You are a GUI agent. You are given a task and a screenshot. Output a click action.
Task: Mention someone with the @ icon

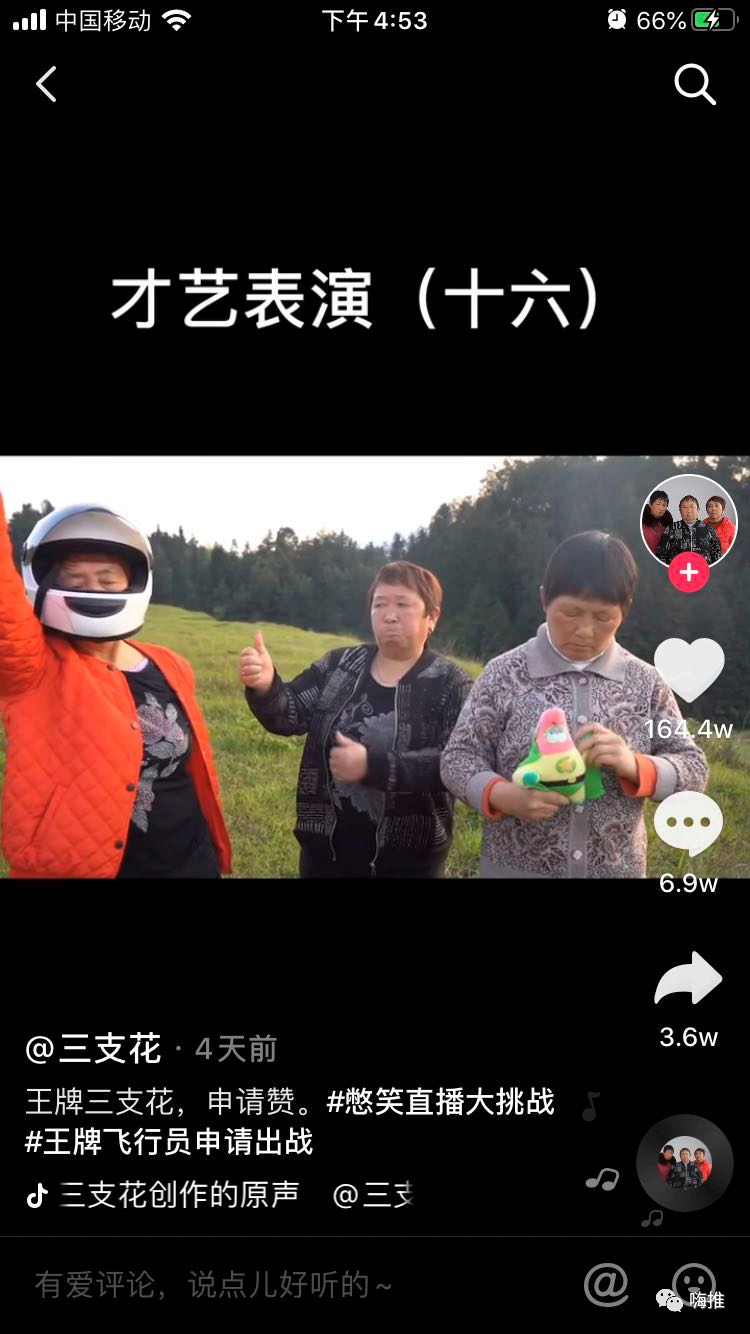[606, 1285]
